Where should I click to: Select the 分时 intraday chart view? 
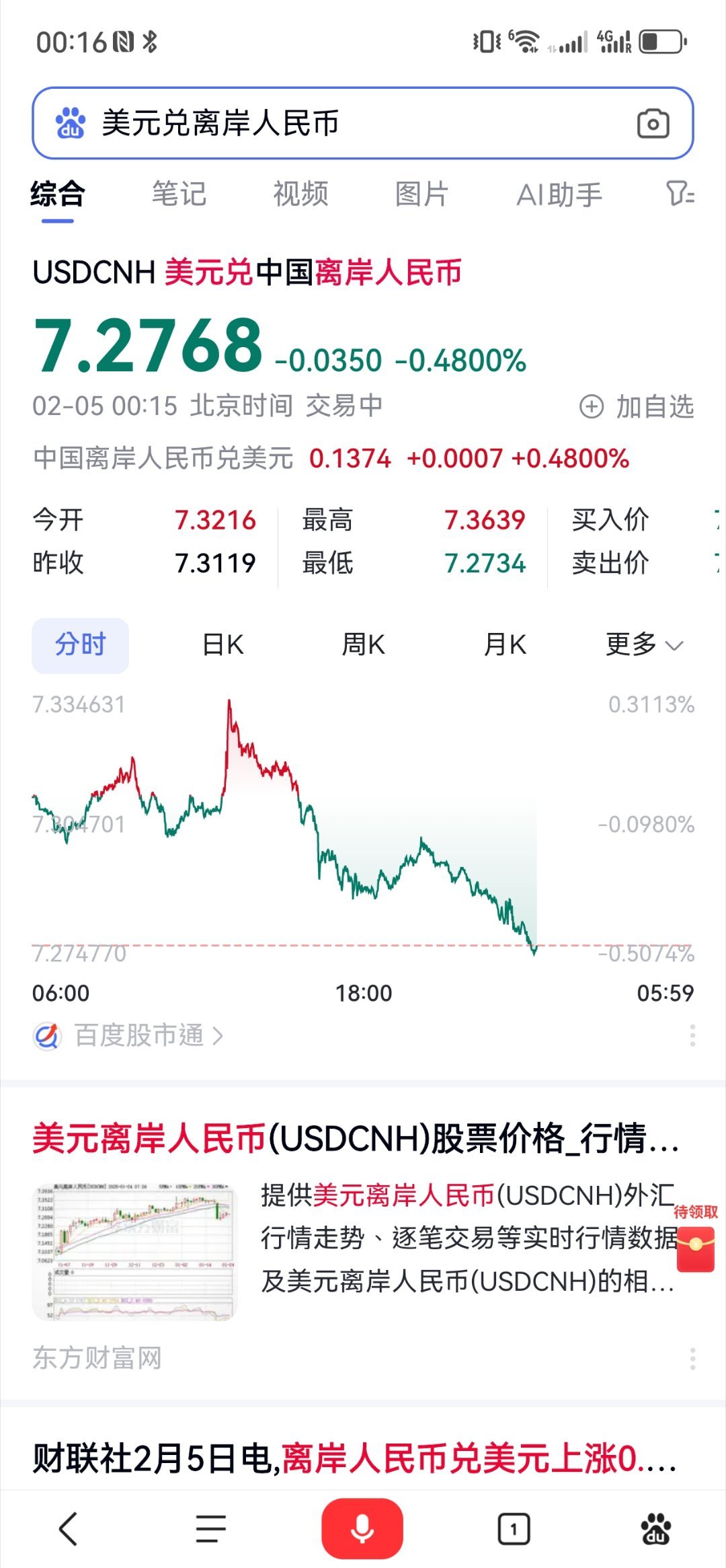80,644
